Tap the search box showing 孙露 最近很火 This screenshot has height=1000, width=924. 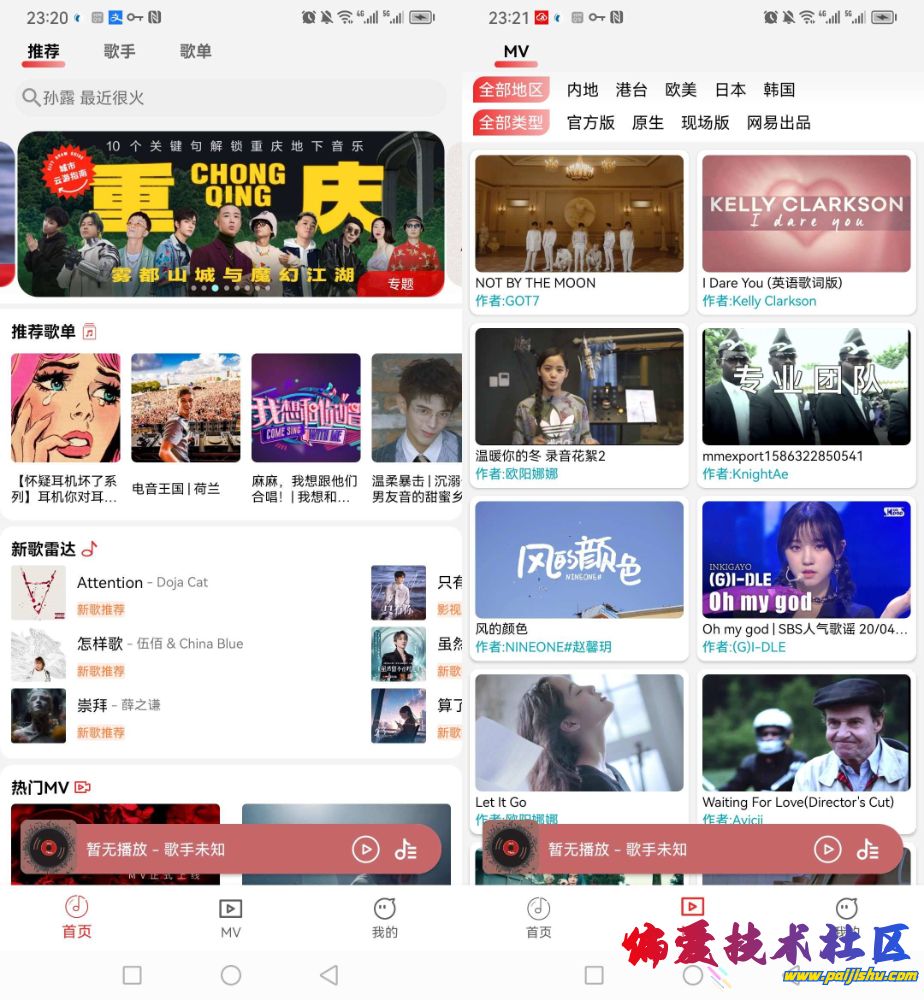click(x=230, y=97)
